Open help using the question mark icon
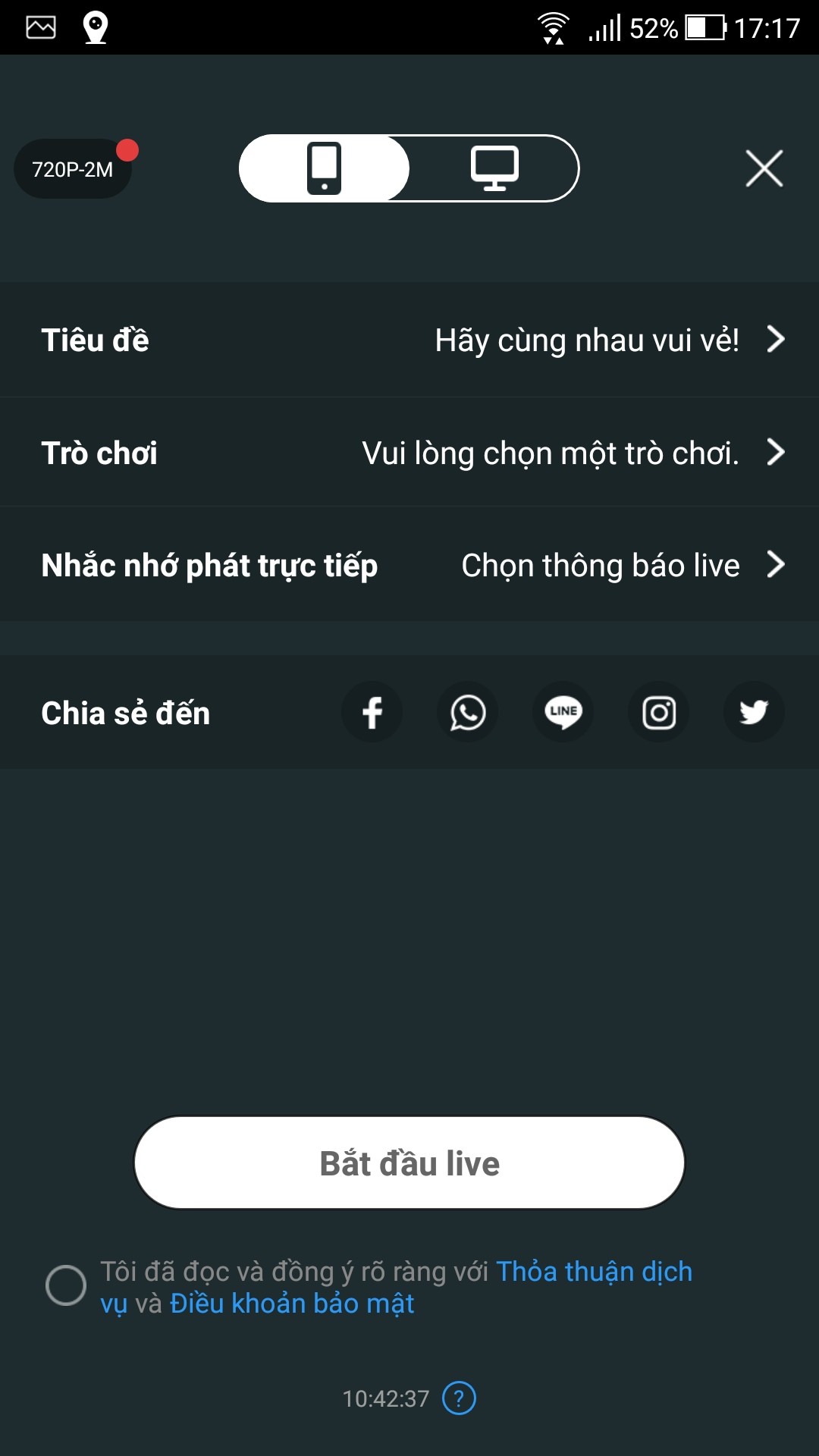Screen dimensions: 819x1456 [461, 1398]
